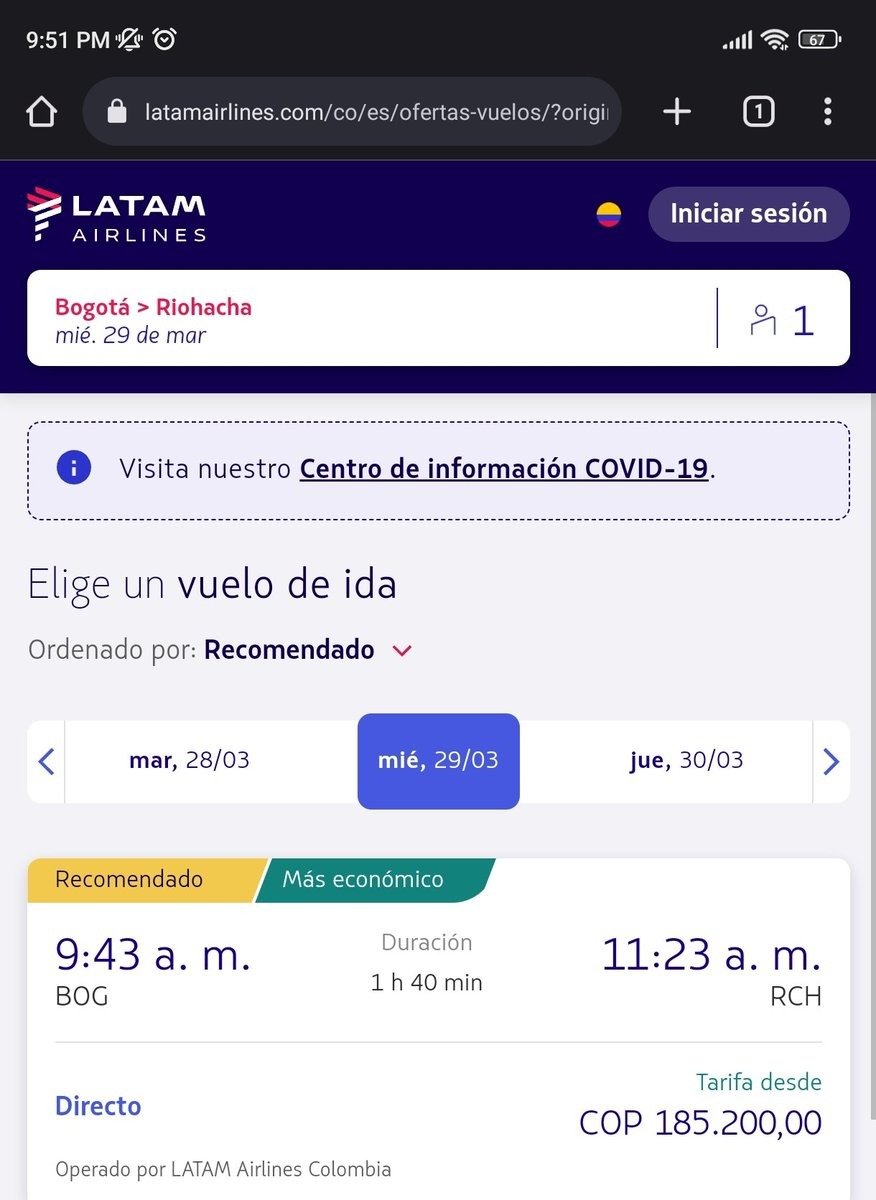Select the mié, 29/03 date
This screenshot has width=876, height=1200.
(x=438, y=761)
